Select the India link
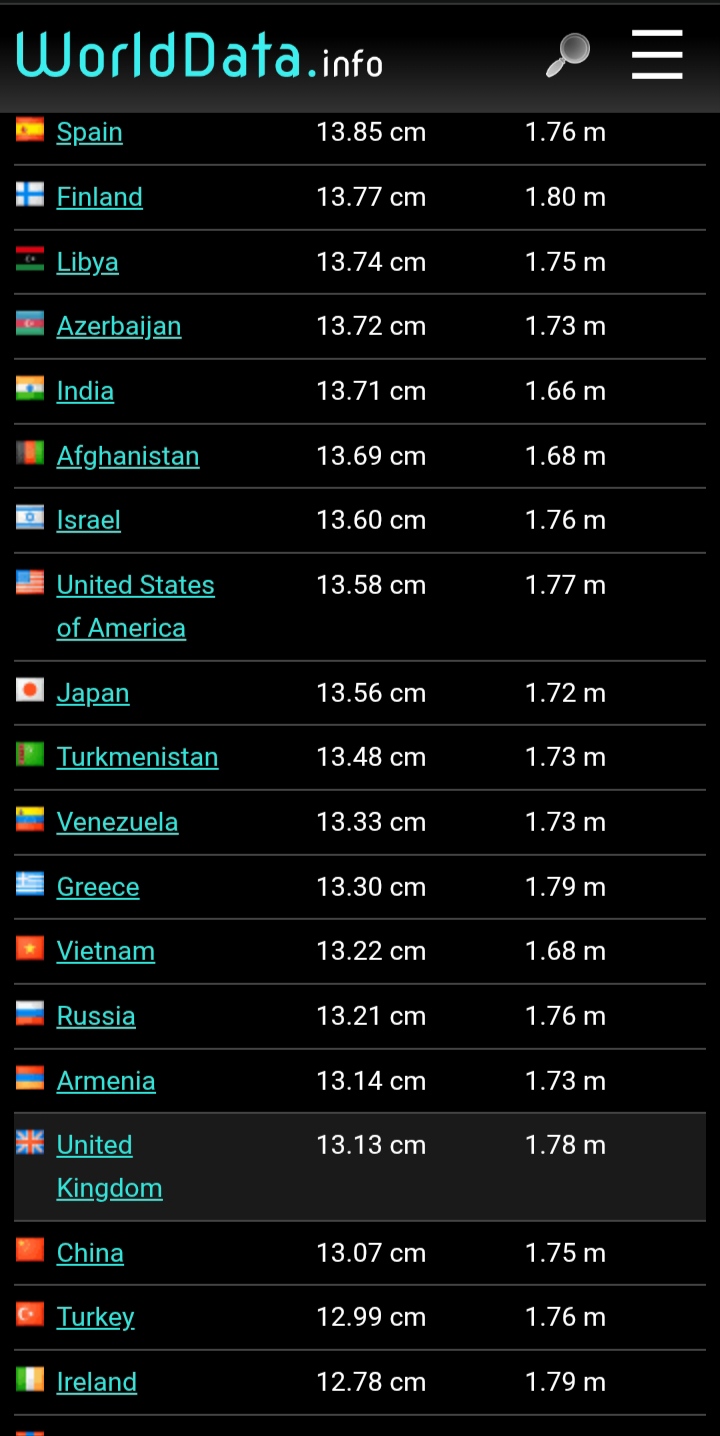Image resolution: width=720 pixels, height=1436 pixels. click(85, 391)
